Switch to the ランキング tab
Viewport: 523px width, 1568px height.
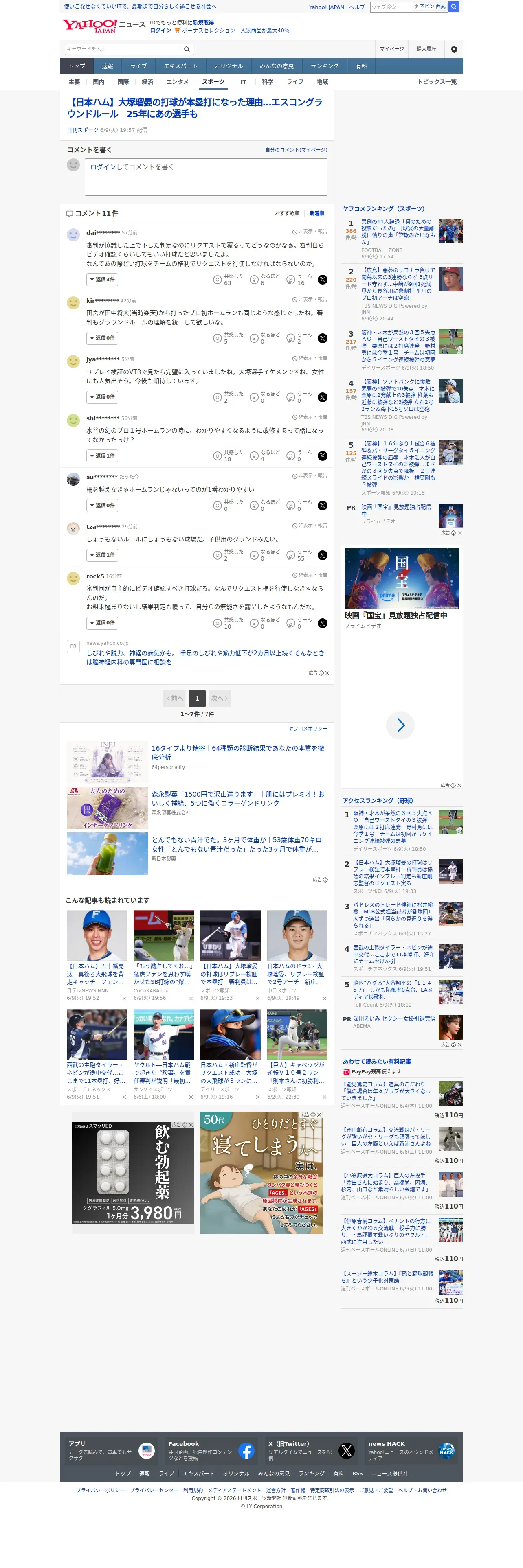[325, 66]
